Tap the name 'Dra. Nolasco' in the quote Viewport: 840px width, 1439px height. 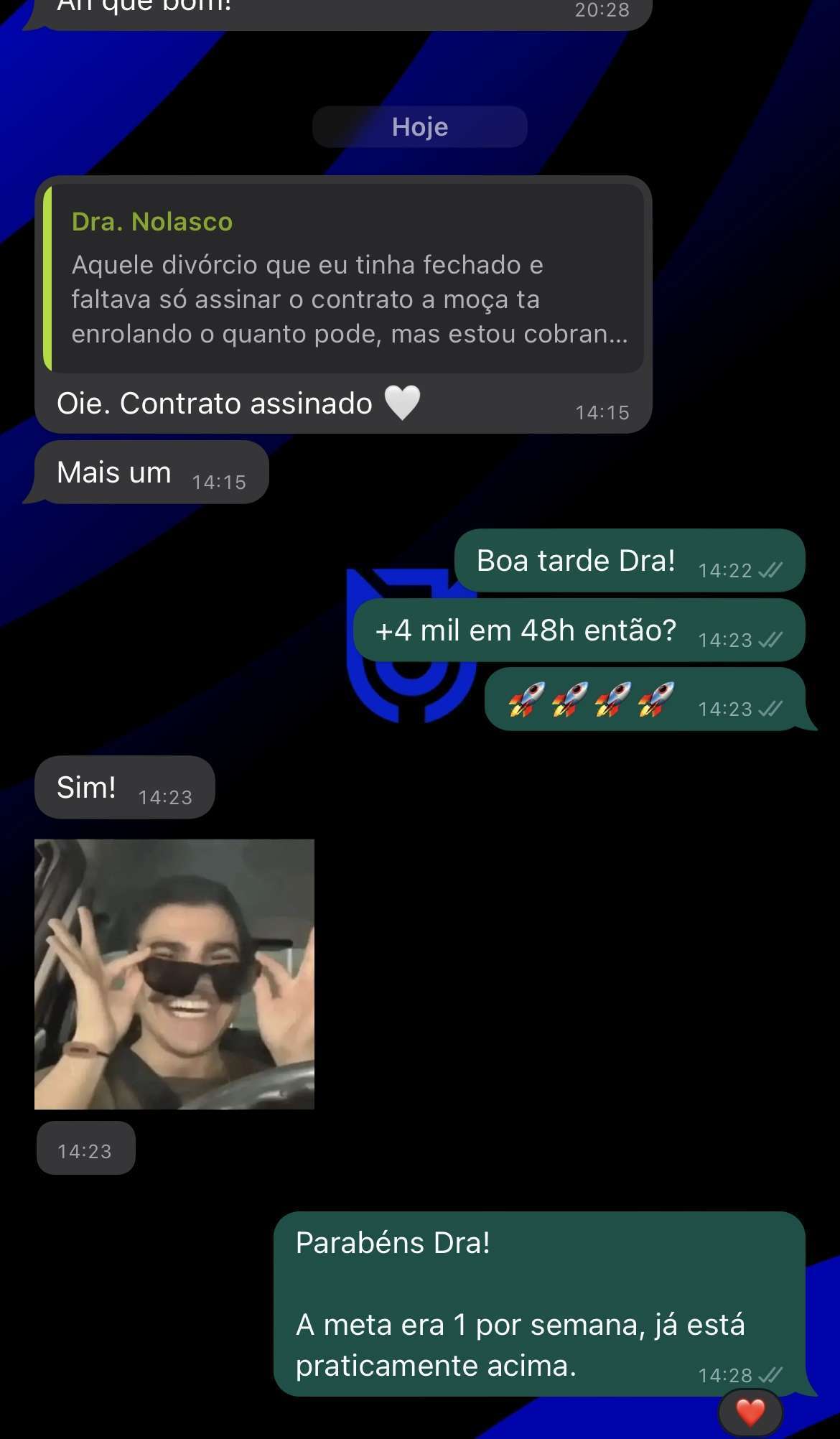(152, 222)
